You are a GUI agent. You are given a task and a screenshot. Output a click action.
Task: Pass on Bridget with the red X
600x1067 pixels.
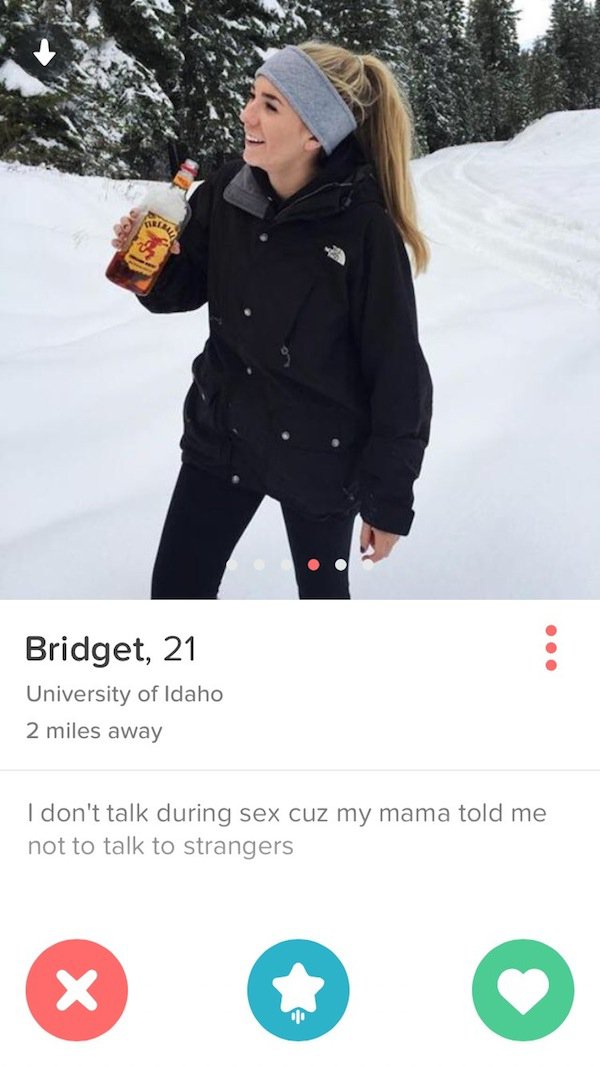(x=77, y=989)
